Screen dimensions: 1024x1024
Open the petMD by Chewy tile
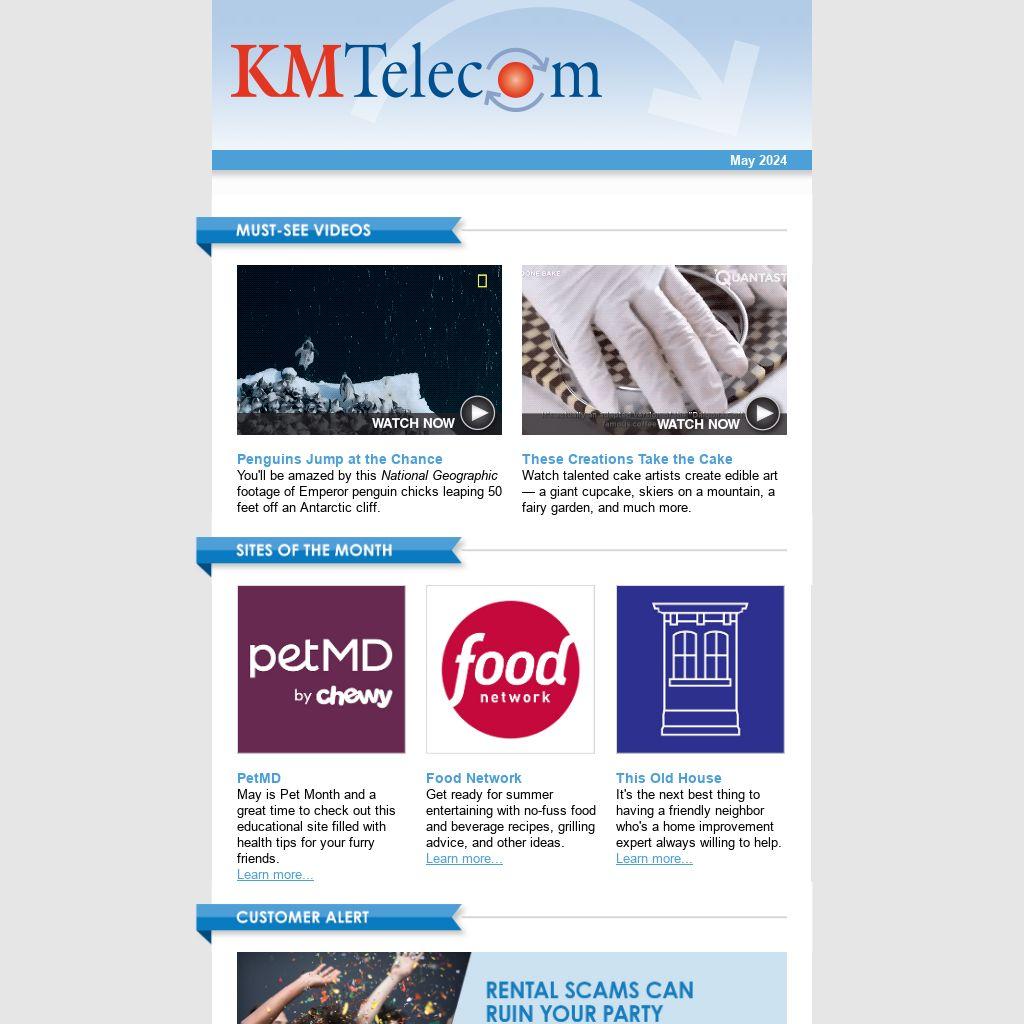click(x=321, y=669)
